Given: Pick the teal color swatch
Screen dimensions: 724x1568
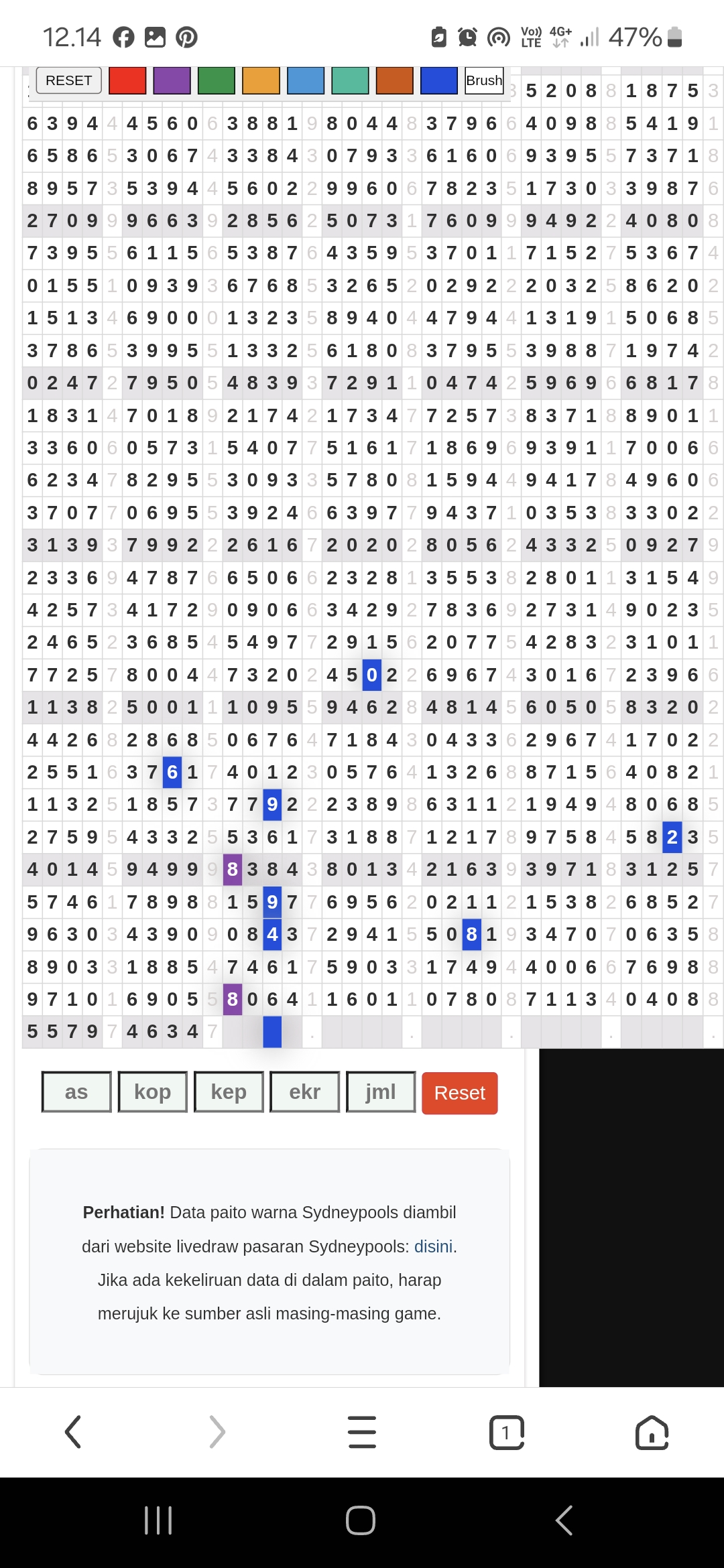Looking at the screenshot, I should click(350, 80).
